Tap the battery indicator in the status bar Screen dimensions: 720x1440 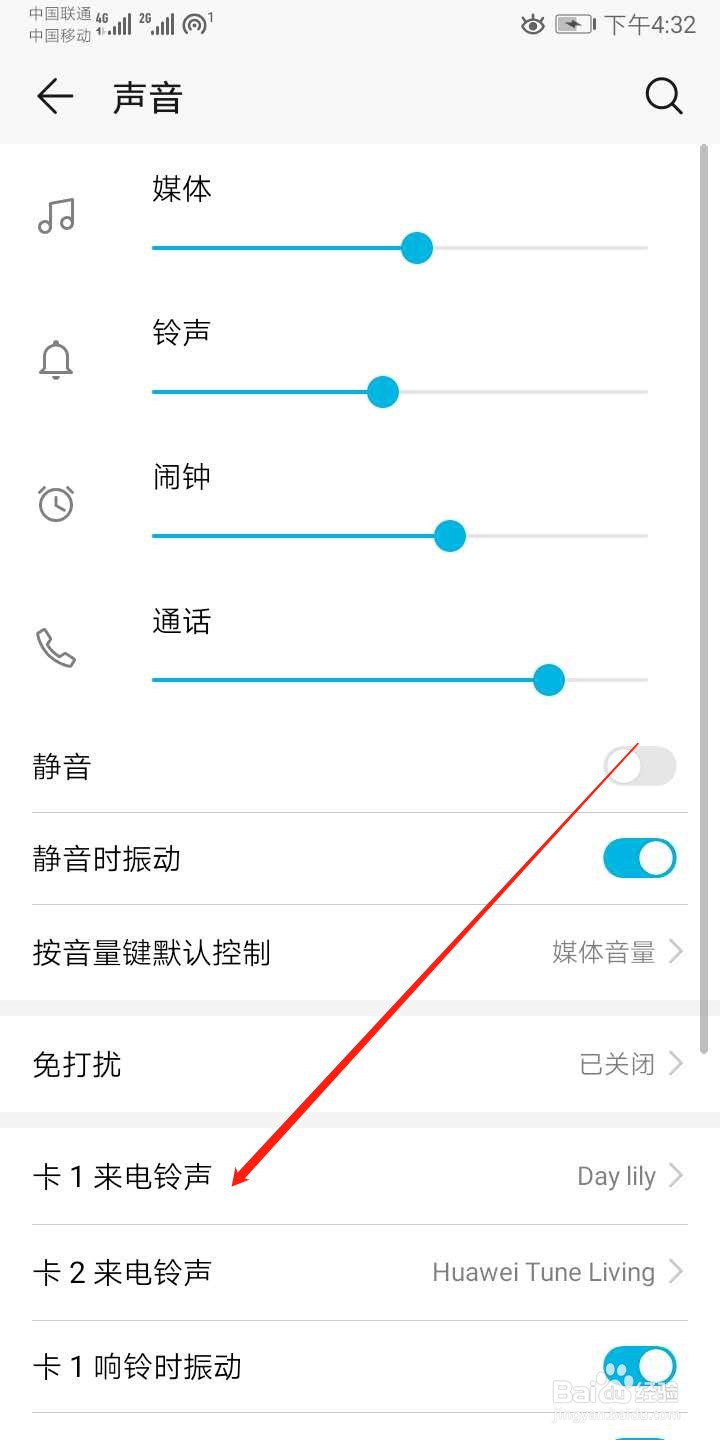[x=571, y=25]
